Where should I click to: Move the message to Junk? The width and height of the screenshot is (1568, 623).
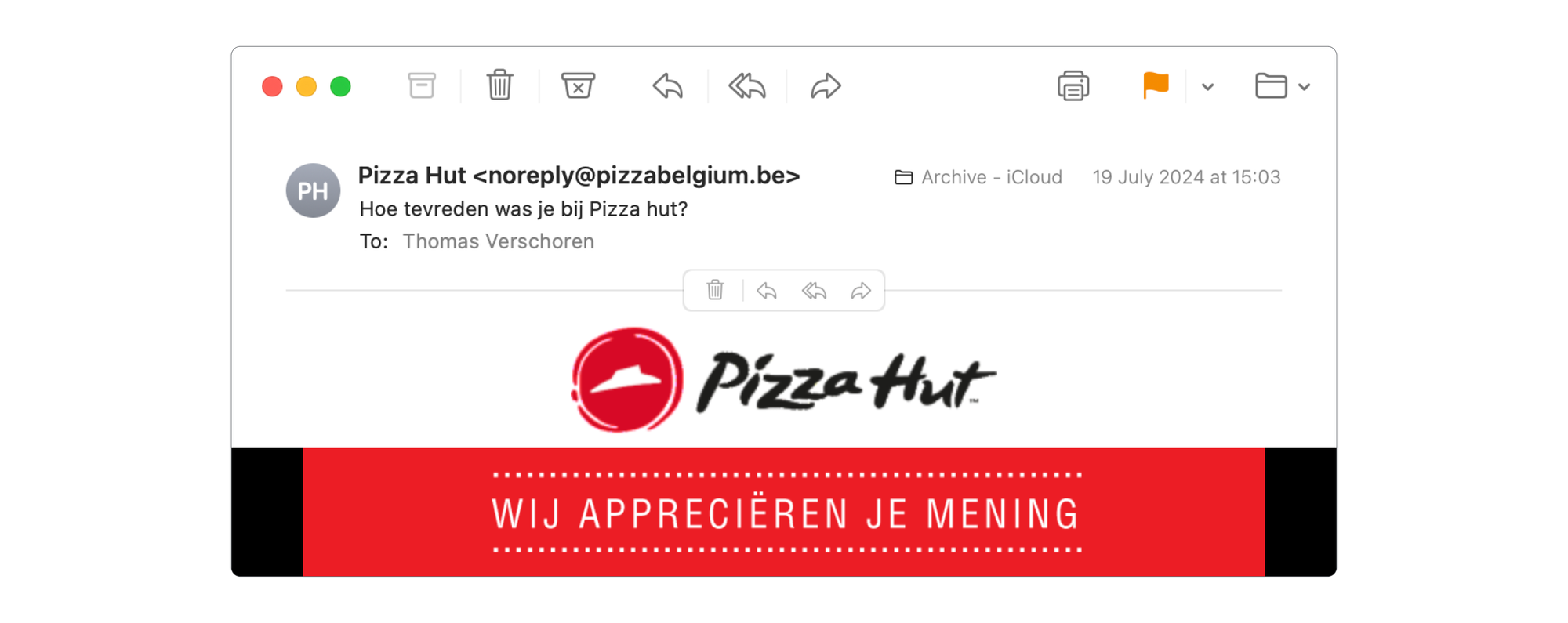tap(578, 85)
